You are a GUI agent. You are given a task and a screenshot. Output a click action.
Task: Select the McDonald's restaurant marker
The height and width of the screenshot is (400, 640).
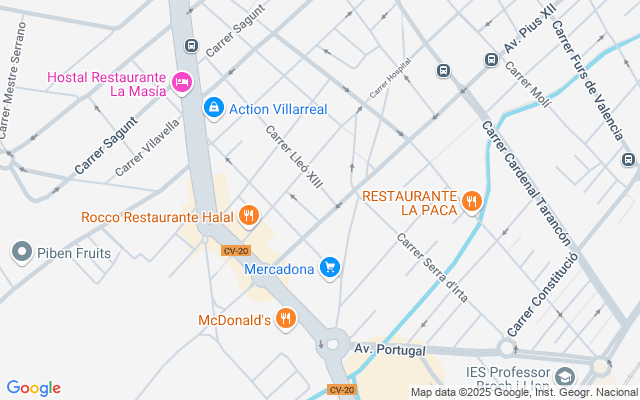tap(286, 319)
